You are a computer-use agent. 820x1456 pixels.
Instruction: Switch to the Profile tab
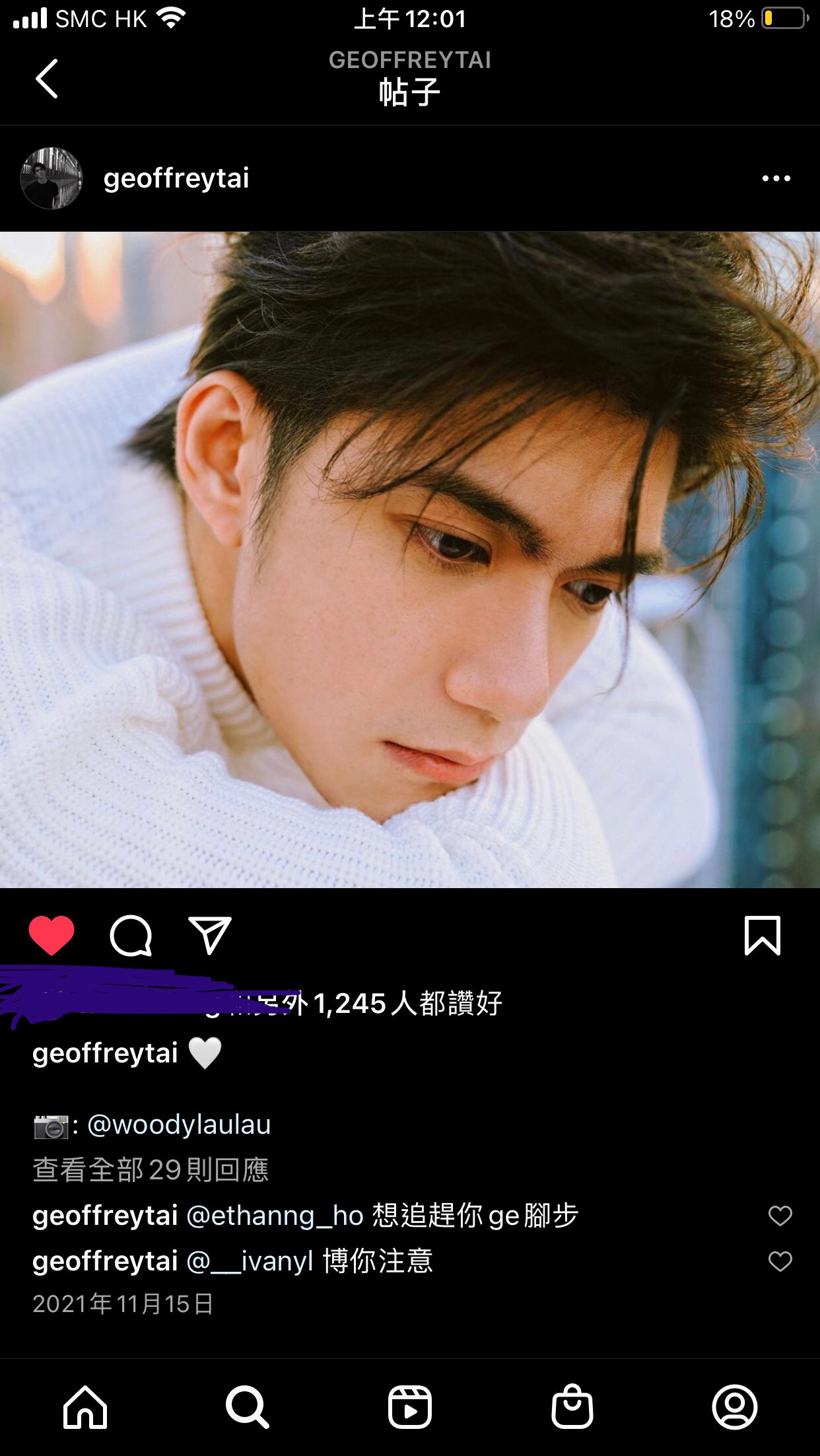[x=734, y=1406]
